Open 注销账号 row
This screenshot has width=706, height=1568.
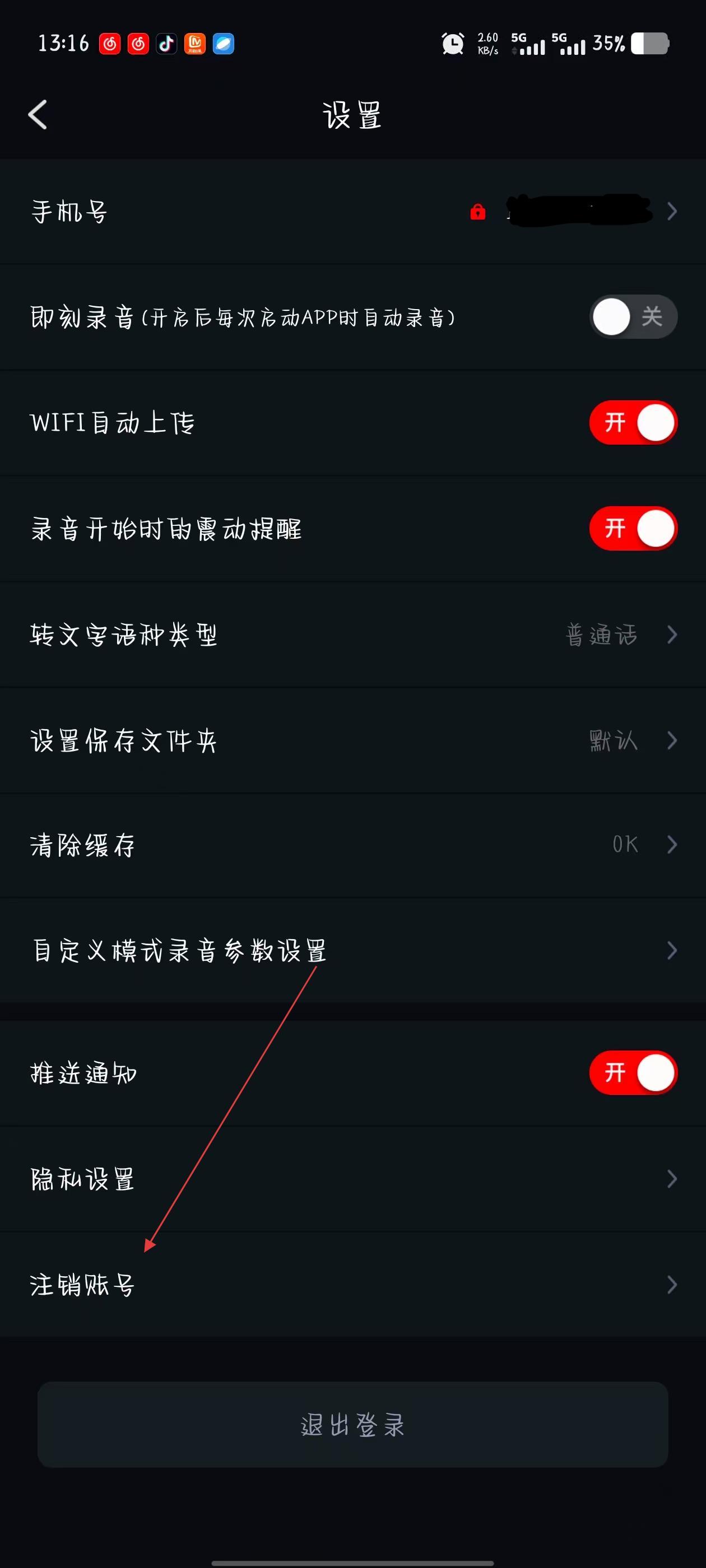click(352, 1285)
